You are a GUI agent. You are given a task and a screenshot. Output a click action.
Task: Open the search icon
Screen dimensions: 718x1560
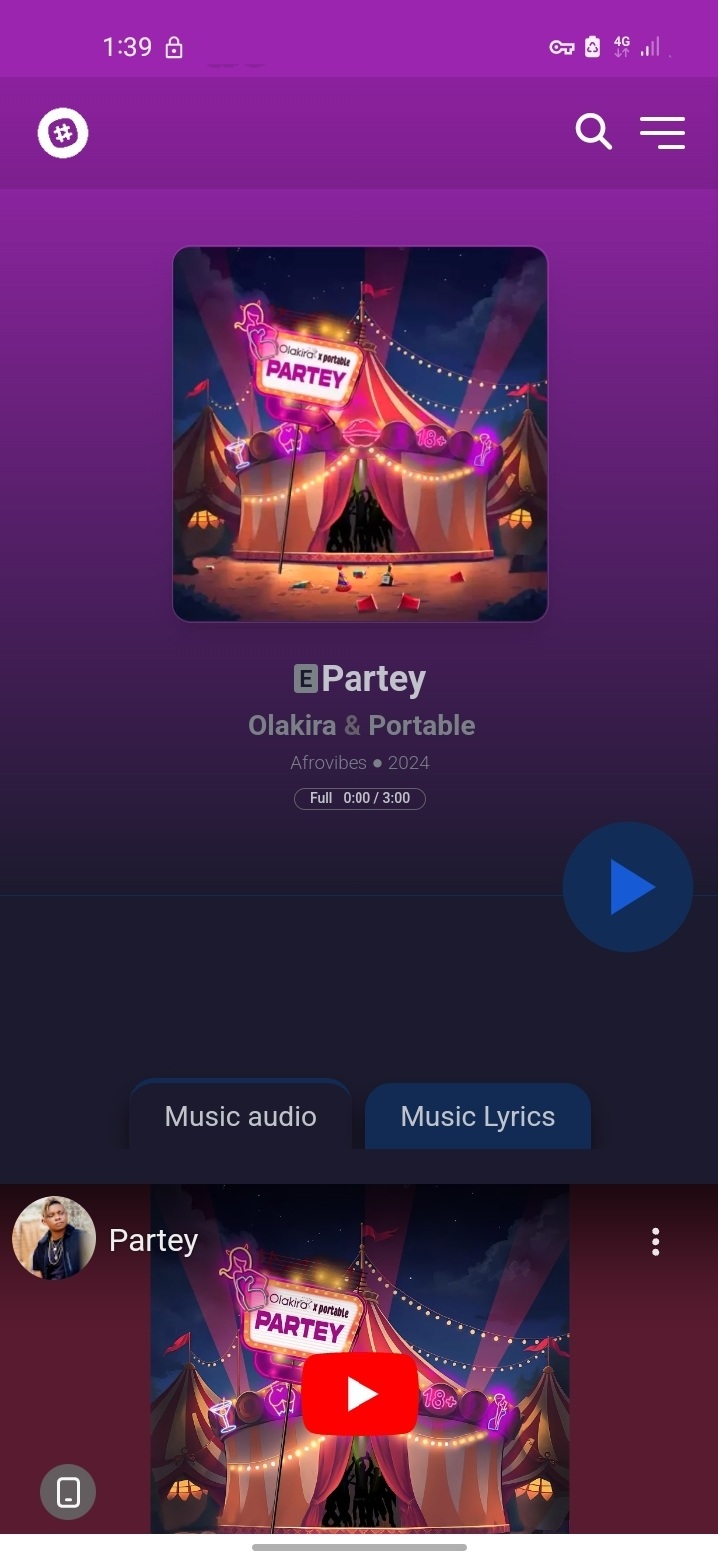[x=593, y=132]
